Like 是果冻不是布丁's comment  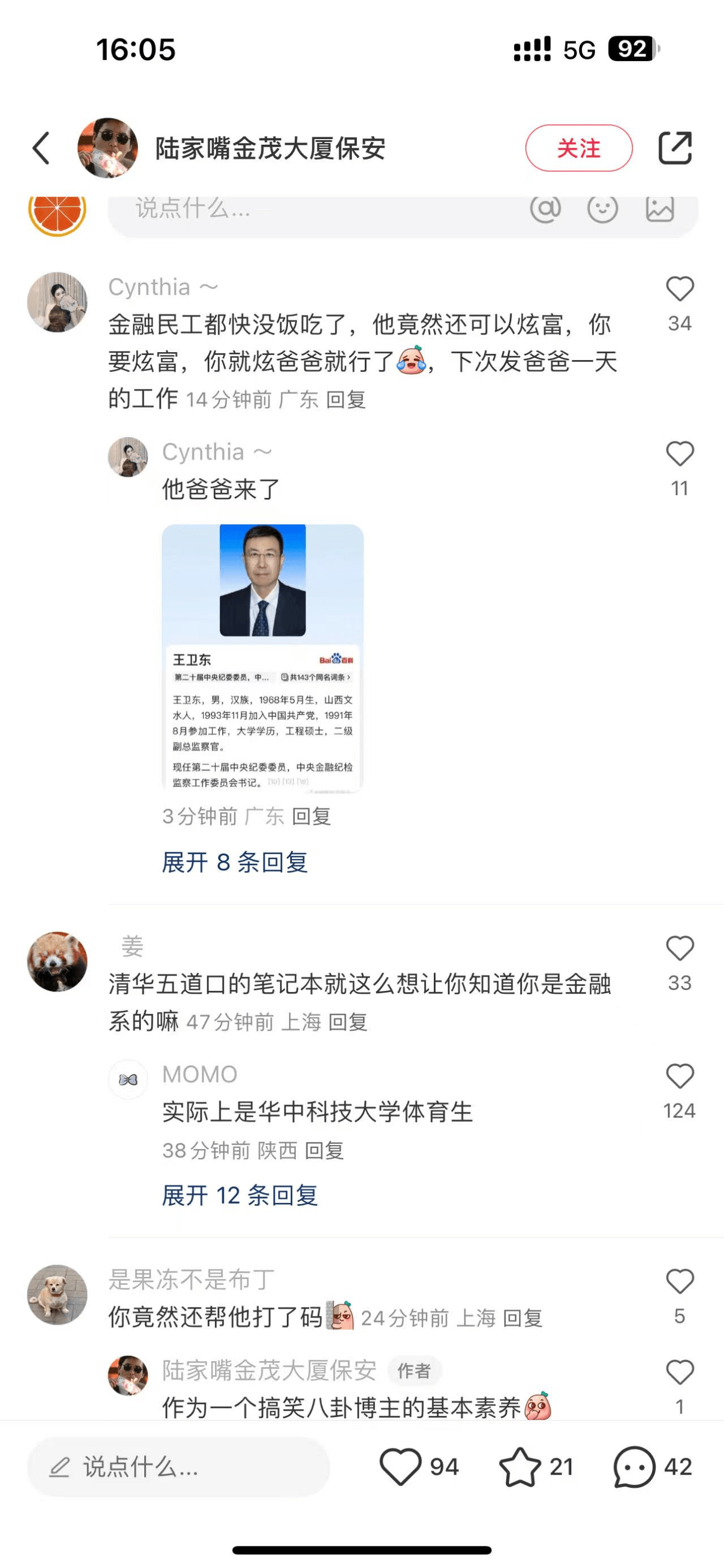[679, 1281]
